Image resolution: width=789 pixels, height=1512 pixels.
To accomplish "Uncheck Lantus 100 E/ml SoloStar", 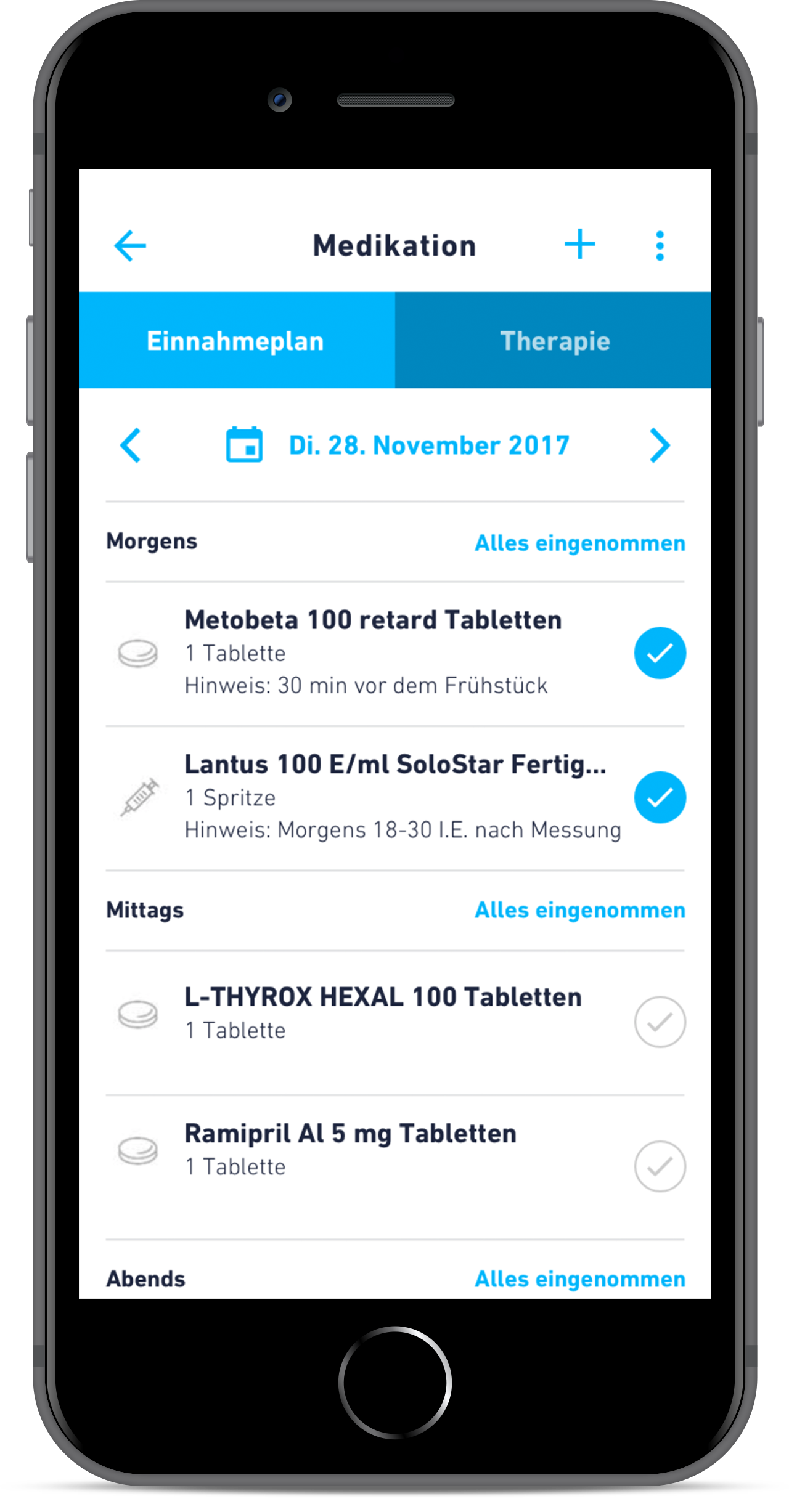I will pyautogui.click(x=660, y=797).
